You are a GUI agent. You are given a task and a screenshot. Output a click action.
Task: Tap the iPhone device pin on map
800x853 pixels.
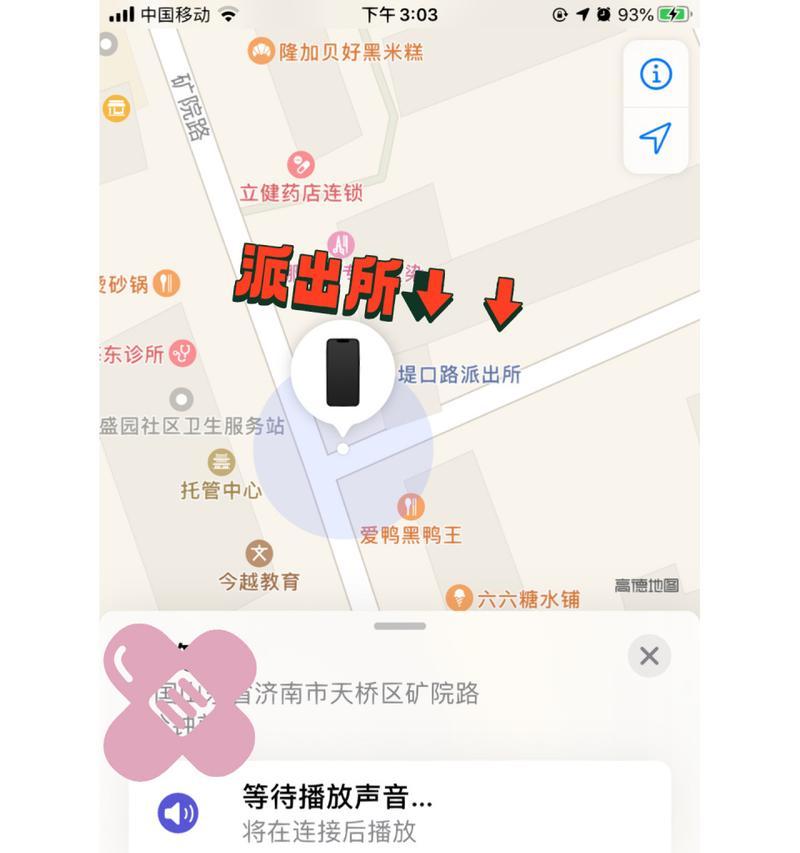point(342,372)
